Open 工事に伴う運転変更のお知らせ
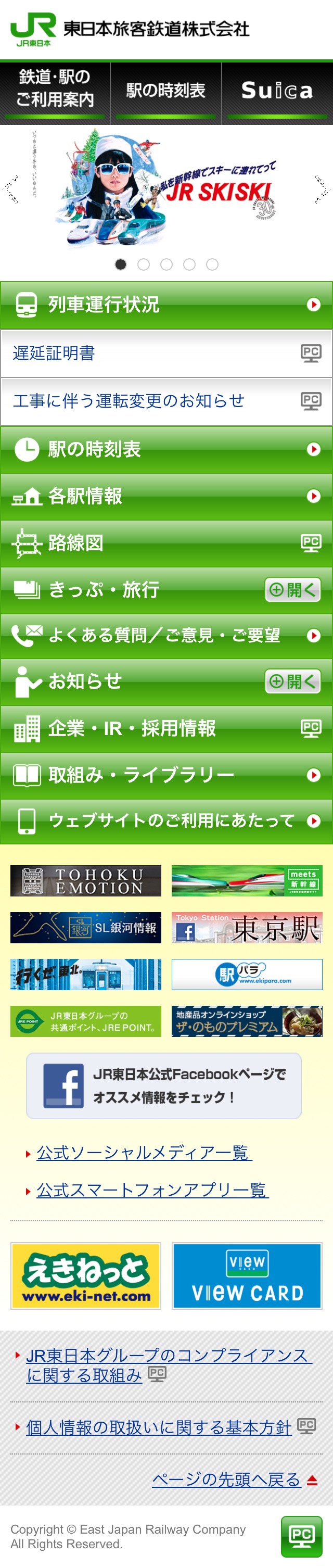Screen dimensions: 333x1568 pos(166,401)
